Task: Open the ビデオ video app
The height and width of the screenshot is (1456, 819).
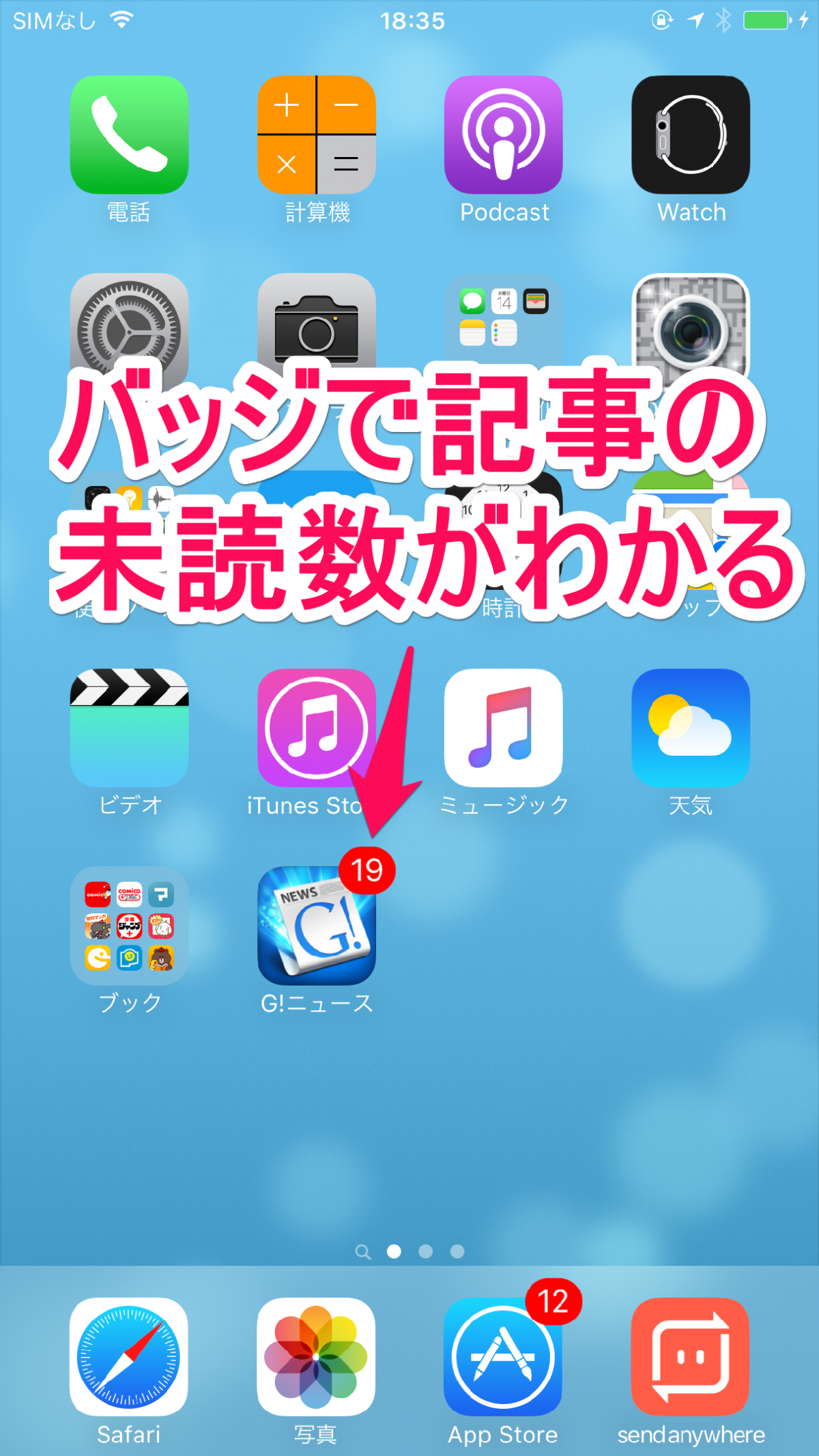Action: tap(129, 728)
